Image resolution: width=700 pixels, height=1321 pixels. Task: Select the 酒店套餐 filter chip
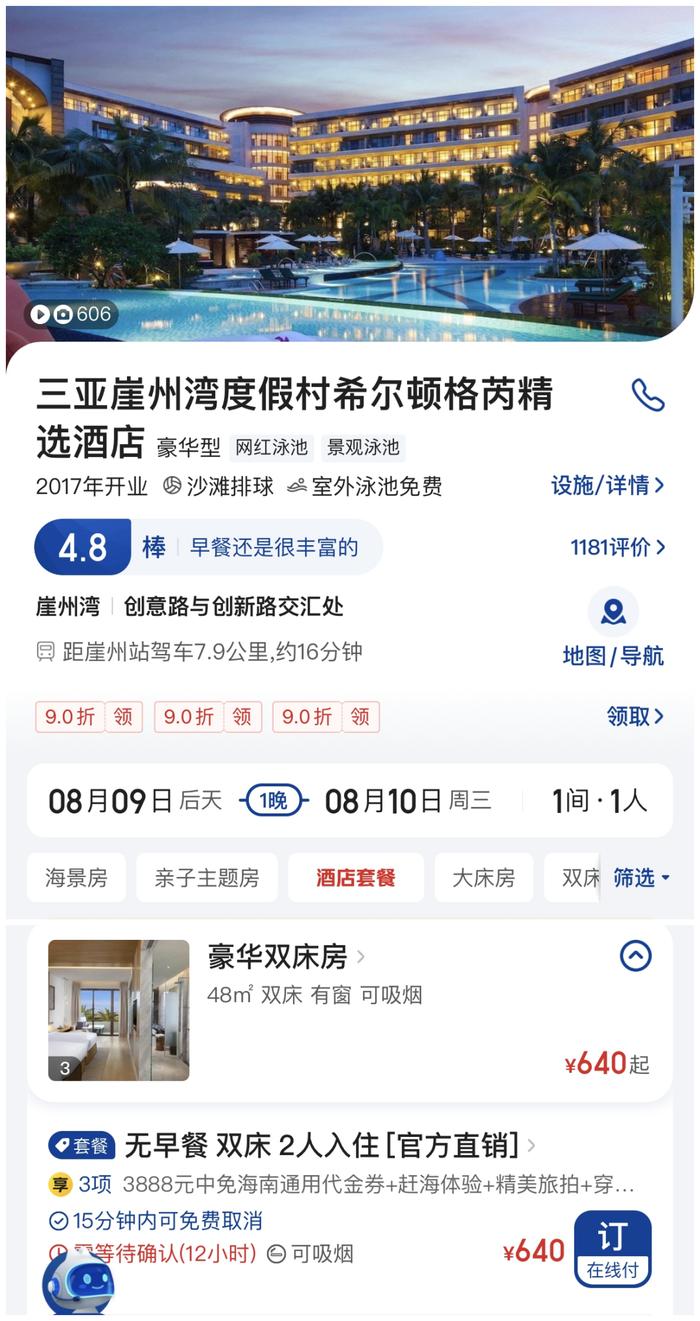pyautogui.click(x=356, y=878)
